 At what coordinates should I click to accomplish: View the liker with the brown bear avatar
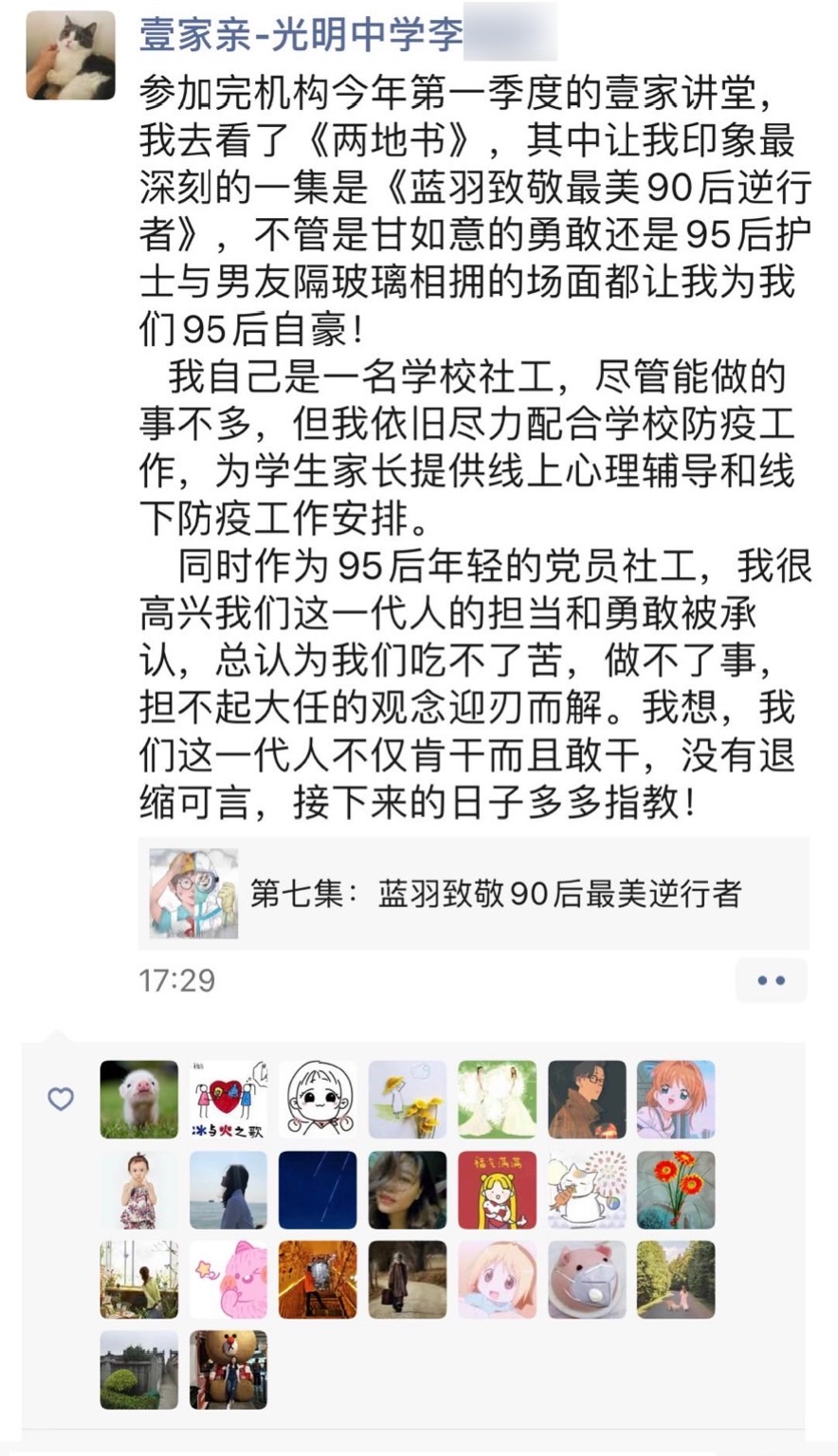coord(228,1370)
